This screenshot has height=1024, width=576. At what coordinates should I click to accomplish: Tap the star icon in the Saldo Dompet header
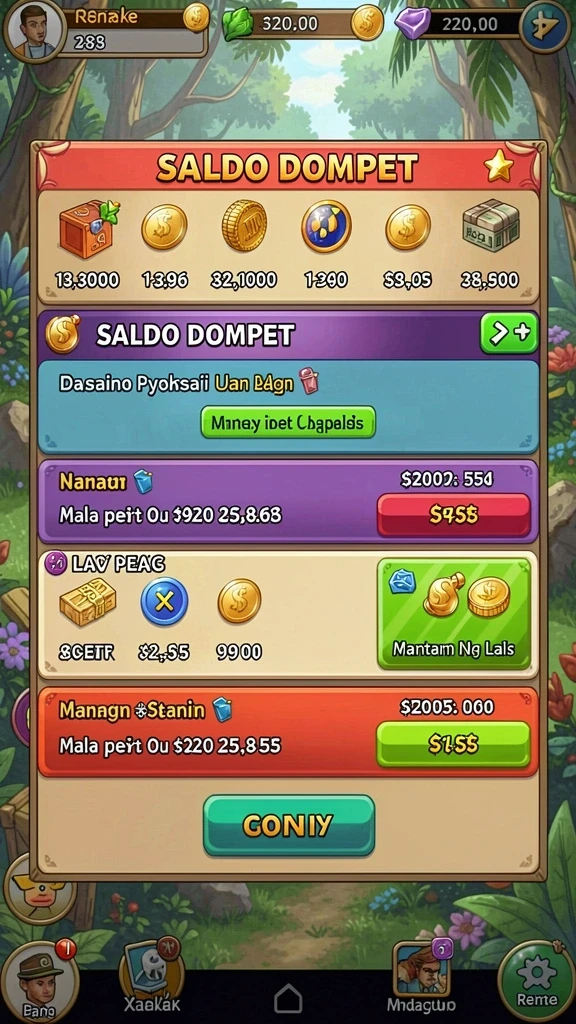tap(499, 168)
